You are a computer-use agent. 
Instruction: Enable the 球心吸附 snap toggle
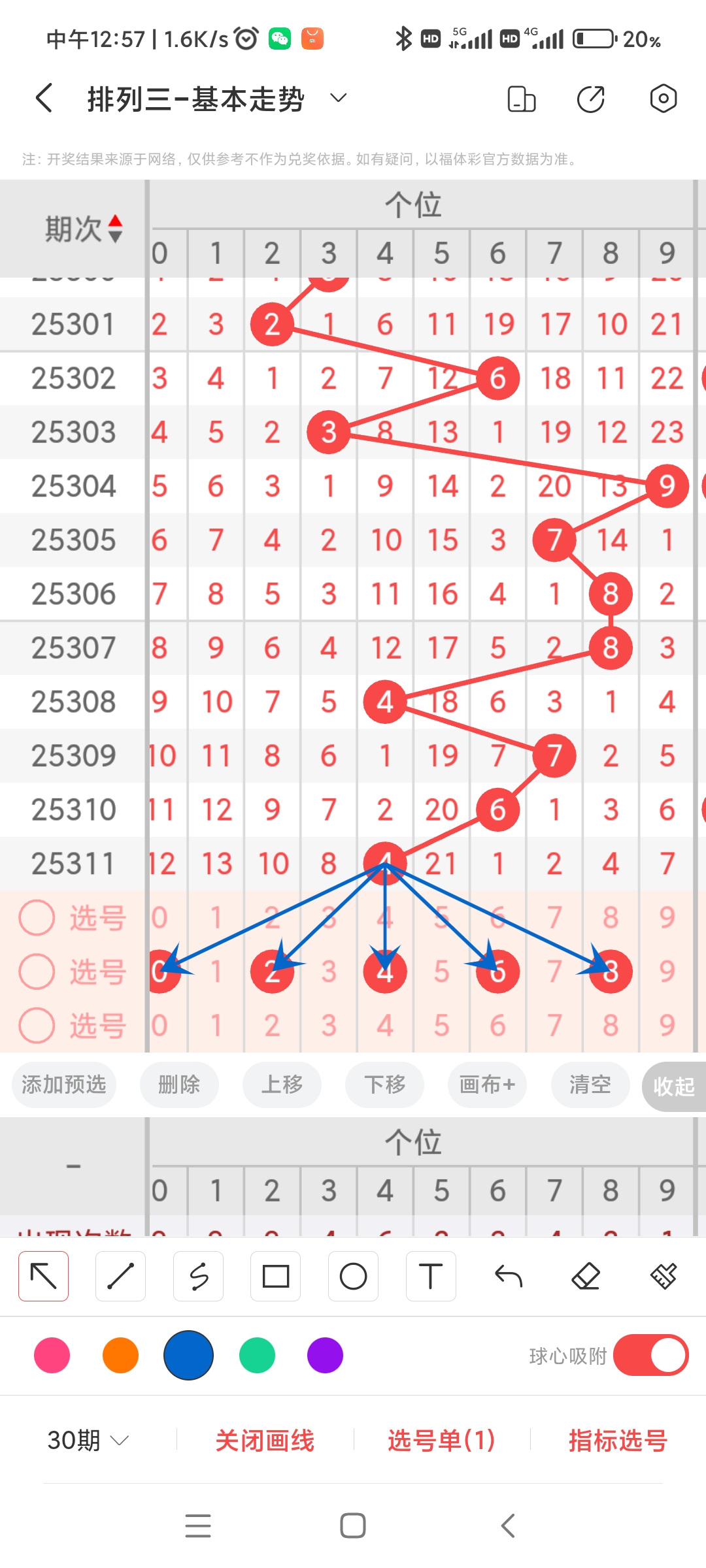(x=651, y=1356)
